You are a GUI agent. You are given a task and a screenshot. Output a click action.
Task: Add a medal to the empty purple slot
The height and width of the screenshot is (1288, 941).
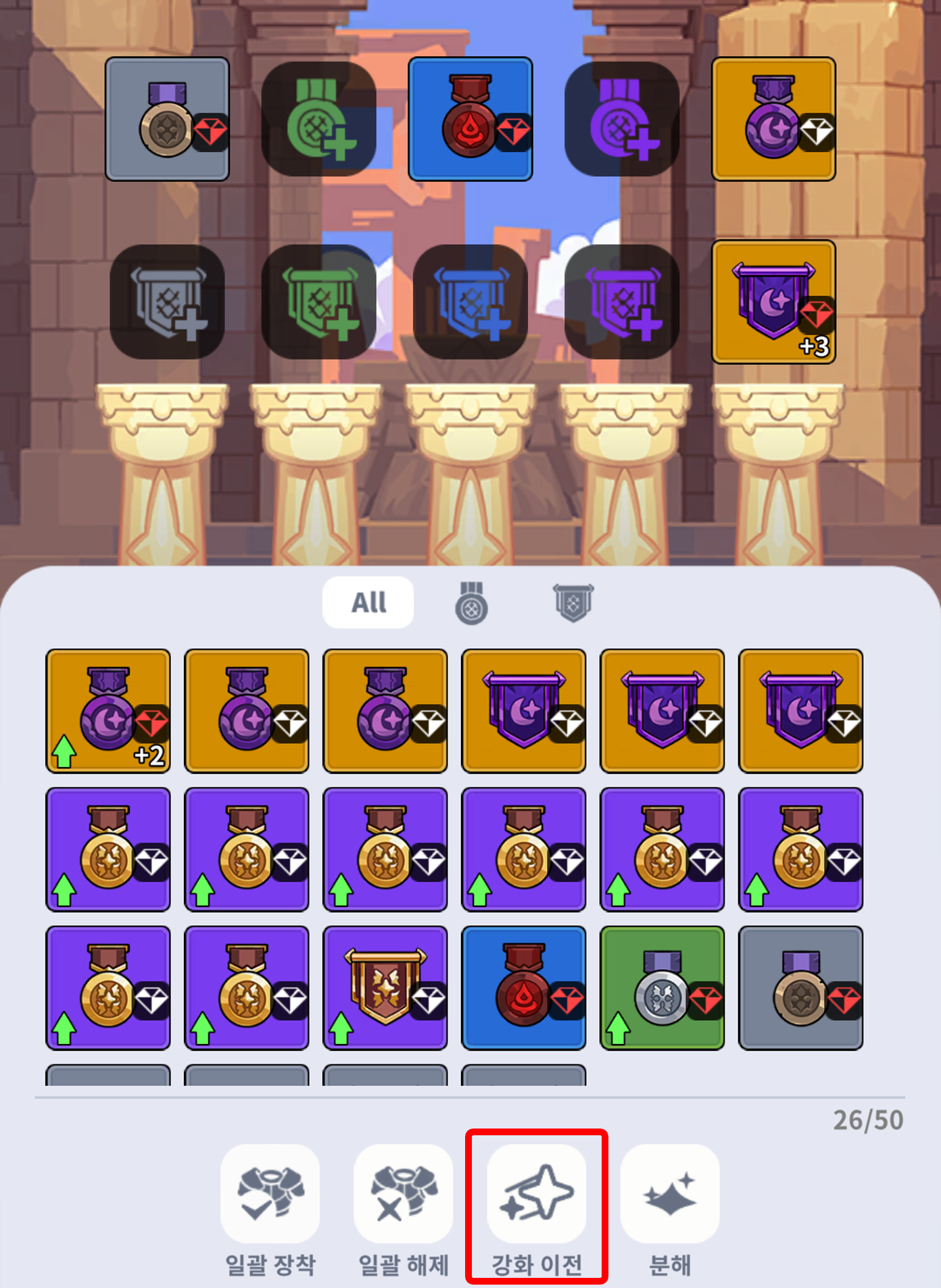[621, 119]
